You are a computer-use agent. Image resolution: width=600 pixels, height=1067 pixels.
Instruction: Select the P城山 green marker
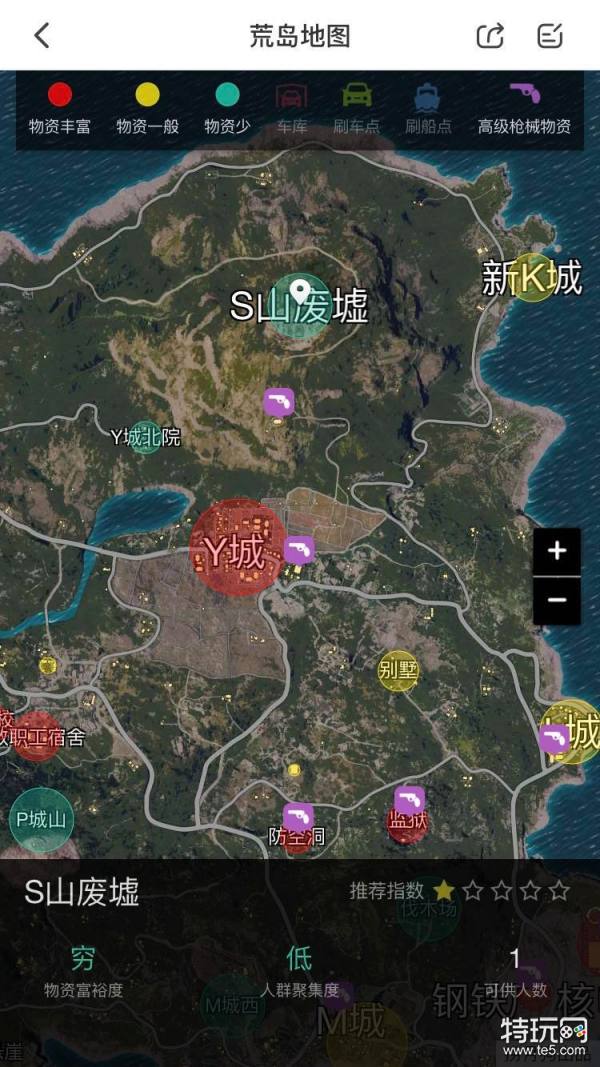41,820
